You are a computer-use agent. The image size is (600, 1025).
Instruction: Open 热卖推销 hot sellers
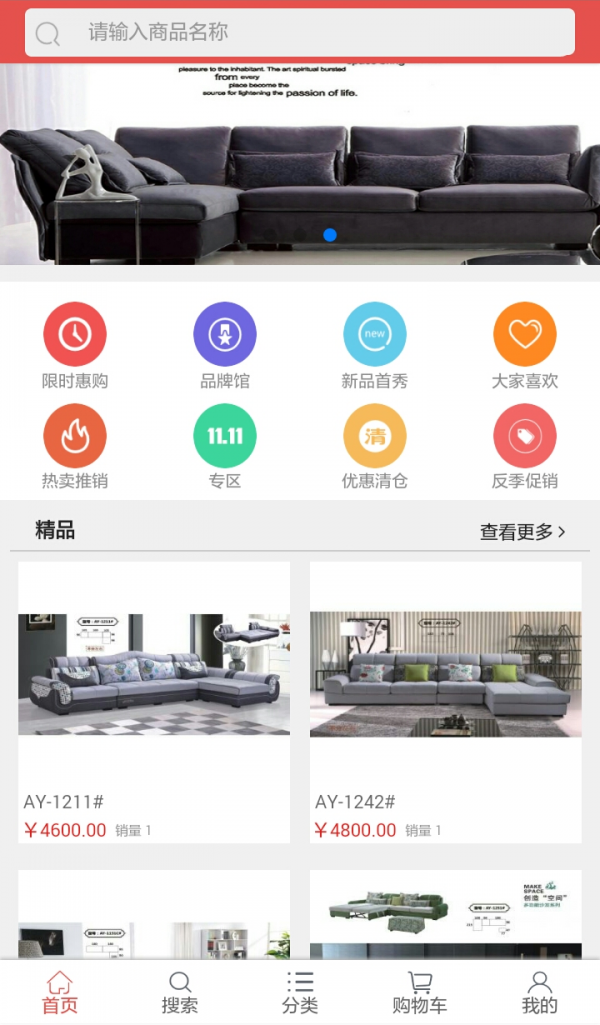pos(75,446)
